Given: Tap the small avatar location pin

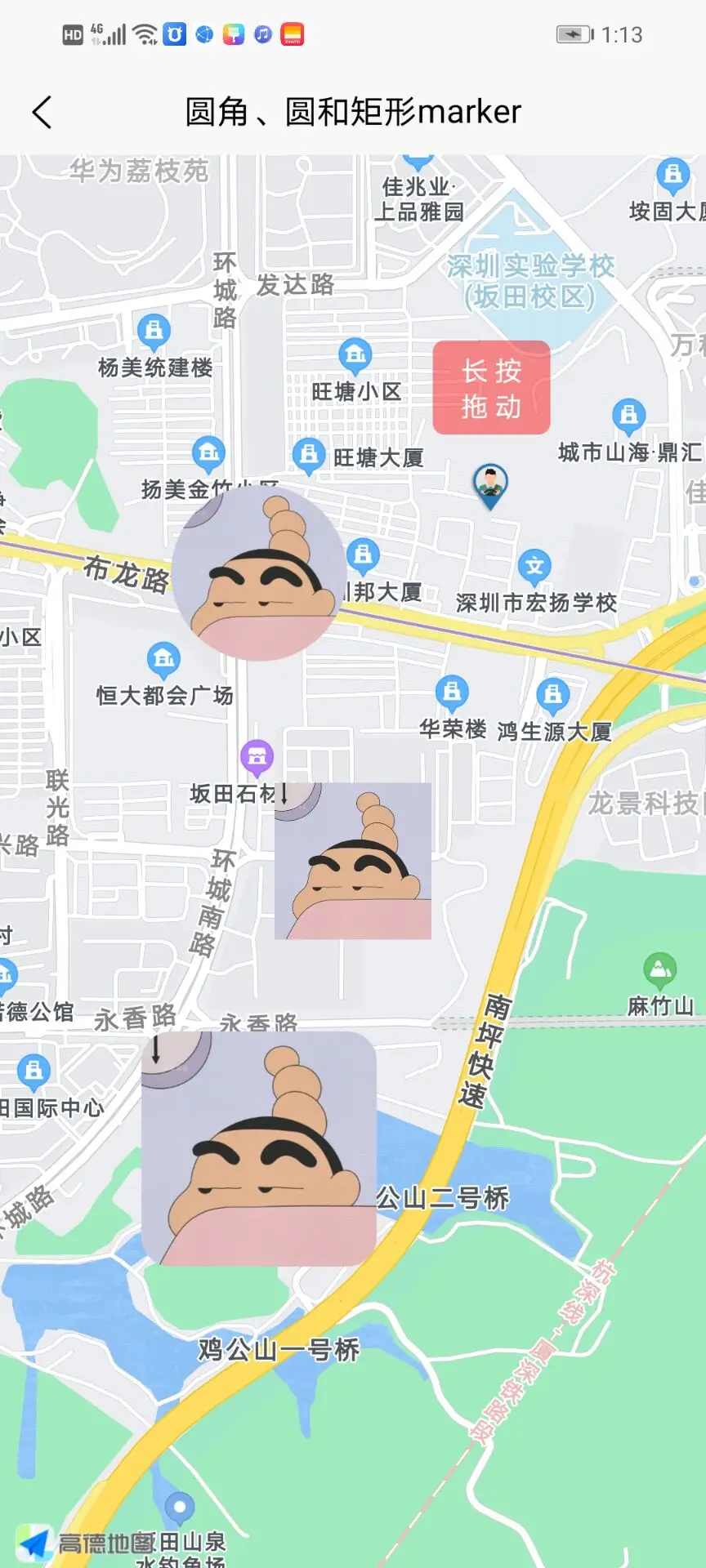Looking at the screenshot, I should point(490,484).
